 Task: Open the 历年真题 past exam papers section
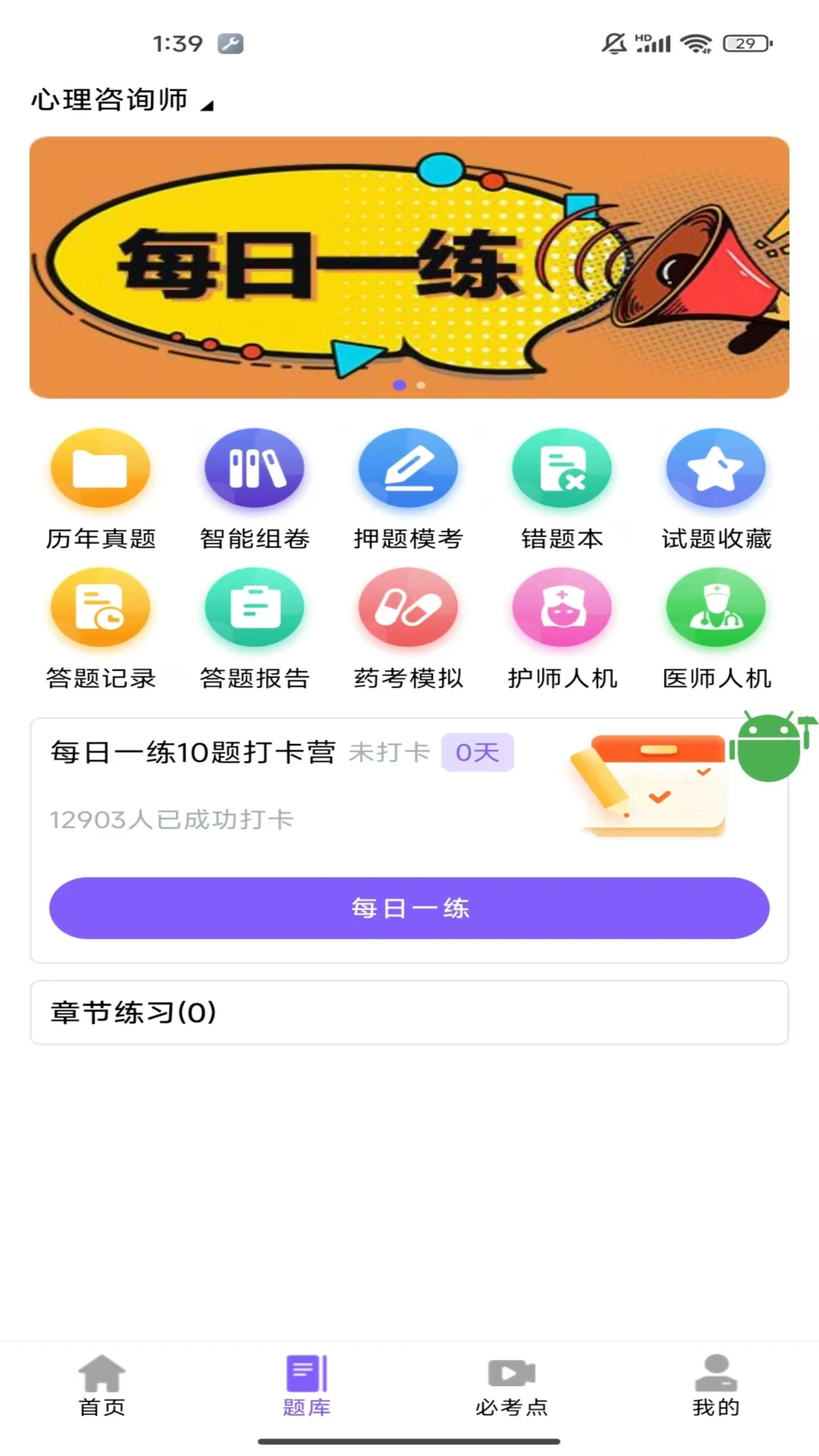[x=101, y=489]
